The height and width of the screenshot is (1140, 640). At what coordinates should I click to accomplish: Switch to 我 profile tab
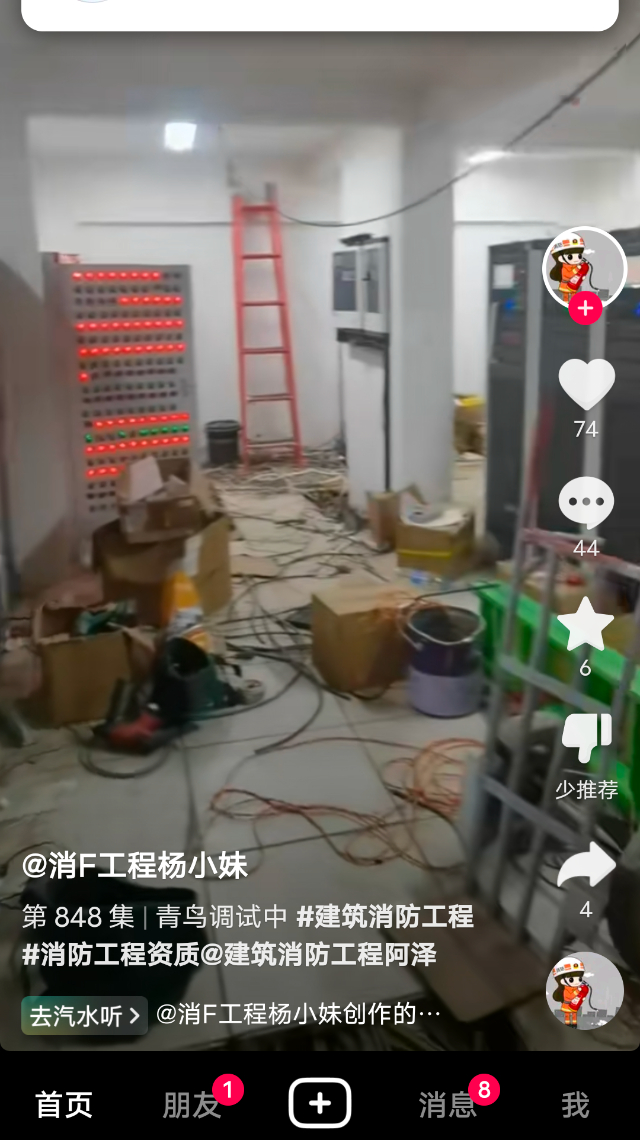pos(575,1105)
